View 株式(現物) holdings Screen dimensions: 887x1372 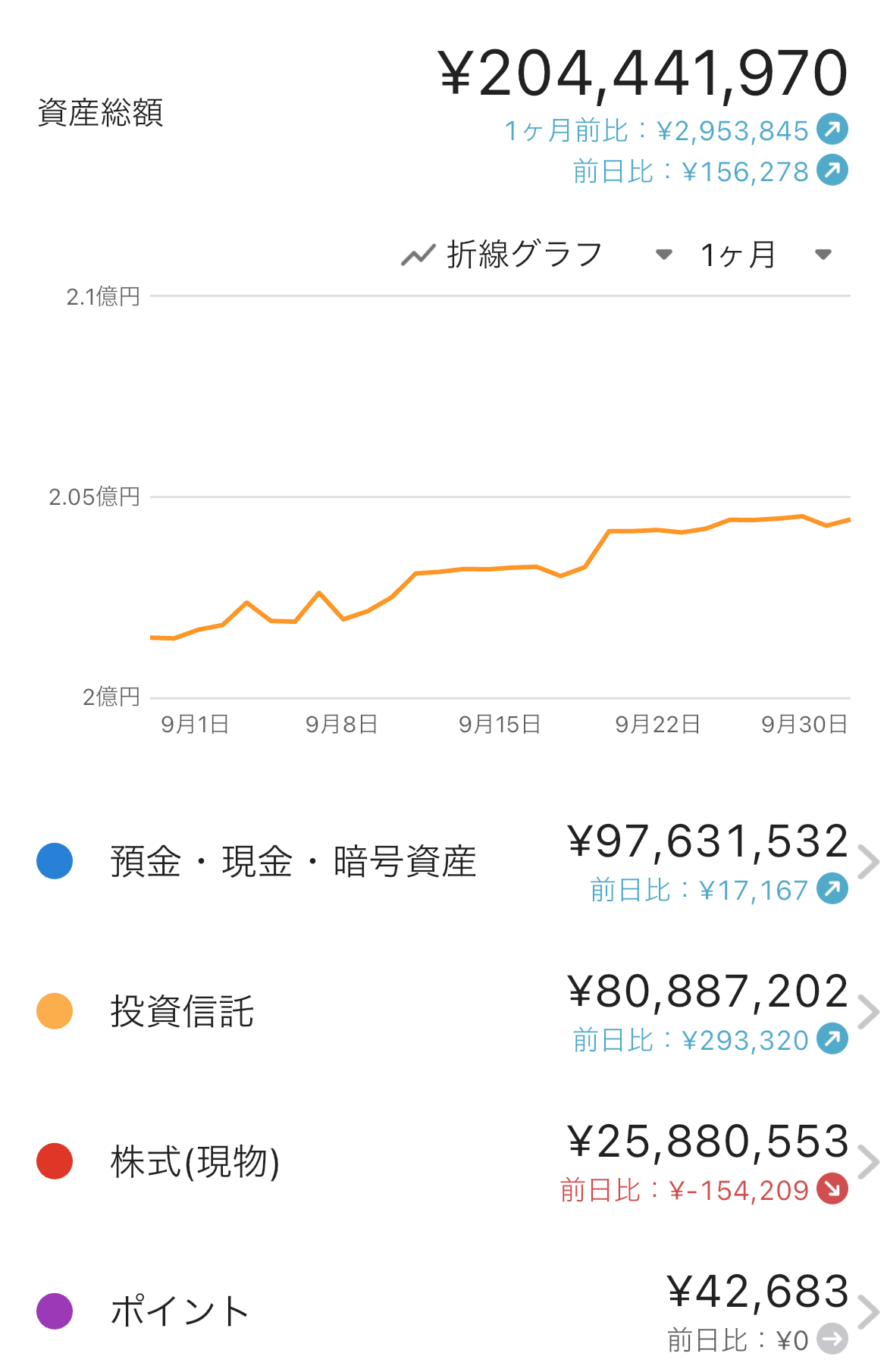455,1162
